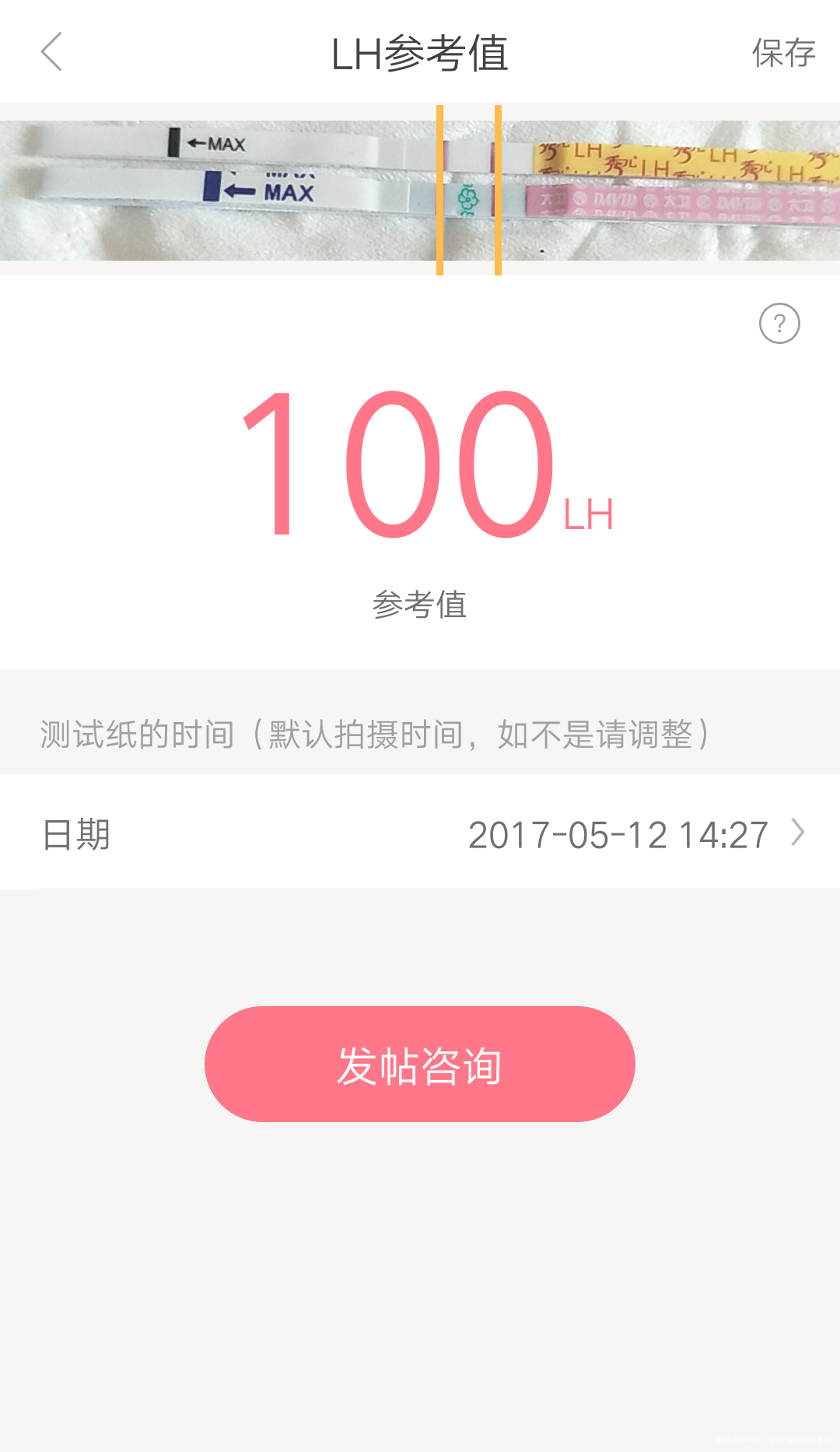Select the LH参考值 title
The image size is (840, 1452).
tap(420, 53)
